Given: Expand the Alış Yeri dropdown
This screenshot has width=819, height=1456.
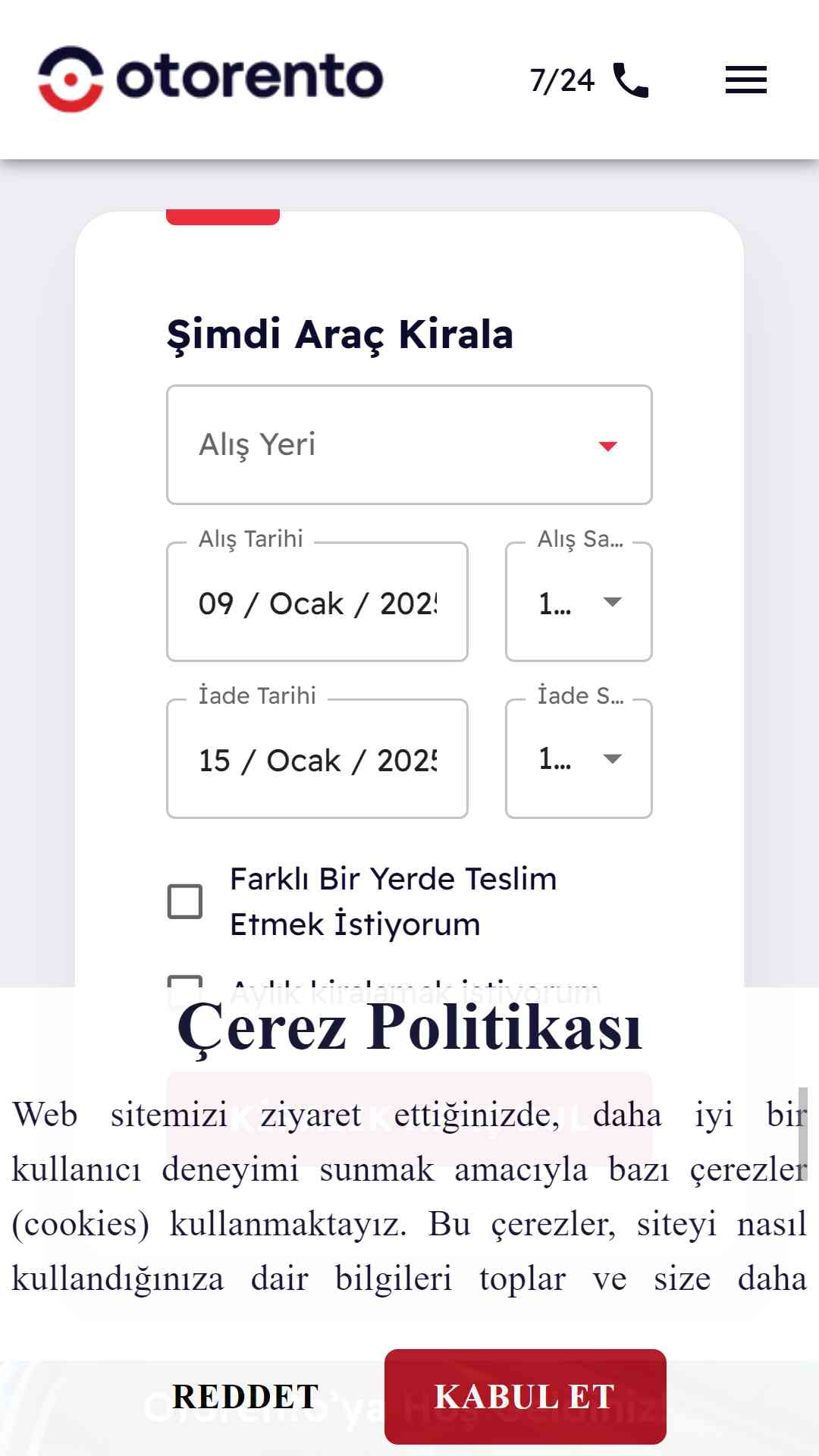Looking at the screenshot, I should click(409, 444).
